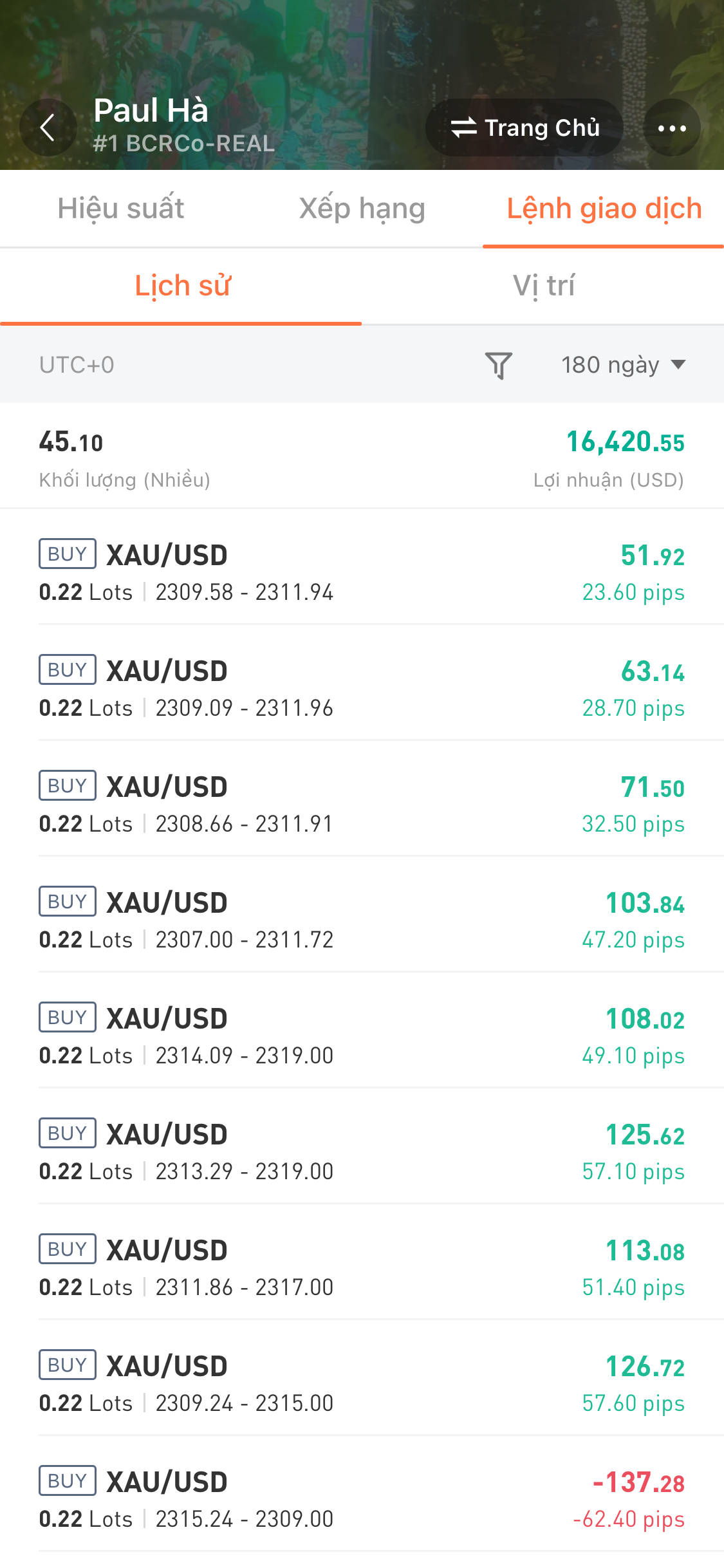724x1568 pixels.
Task: View the trade with 47.20 pips
Action: click(x=362, y=920)
